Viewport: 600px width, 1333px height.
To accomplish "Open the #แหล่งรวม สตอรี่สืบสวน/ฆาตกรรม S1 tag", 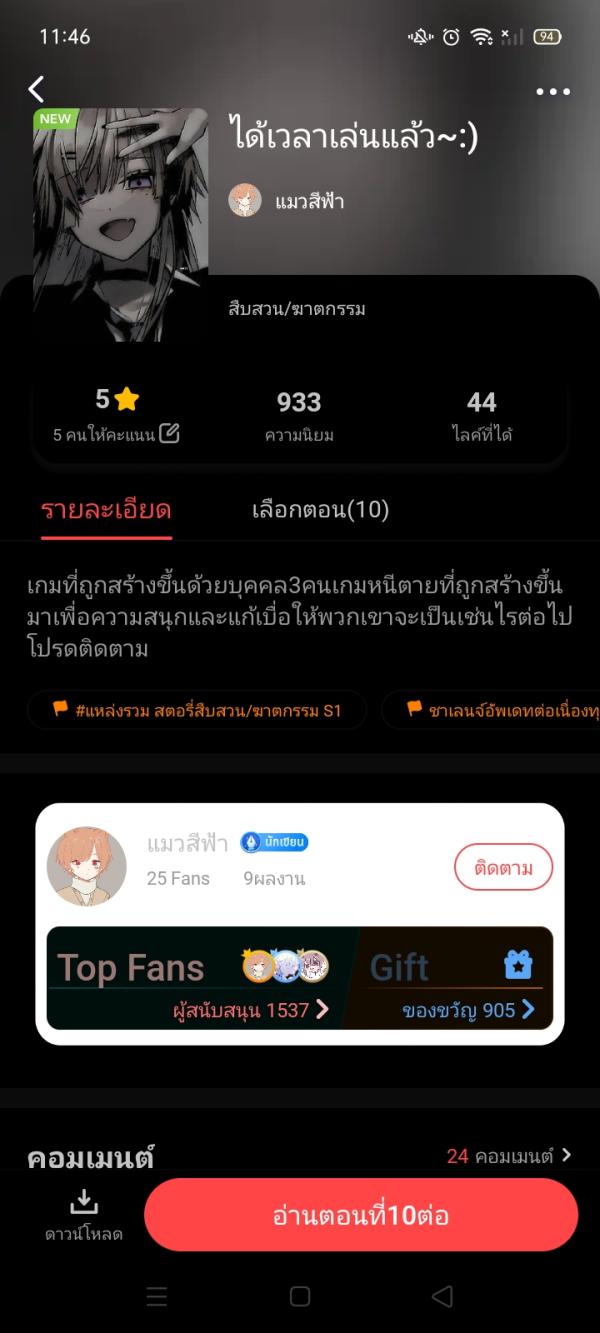I will click(197, 710).
